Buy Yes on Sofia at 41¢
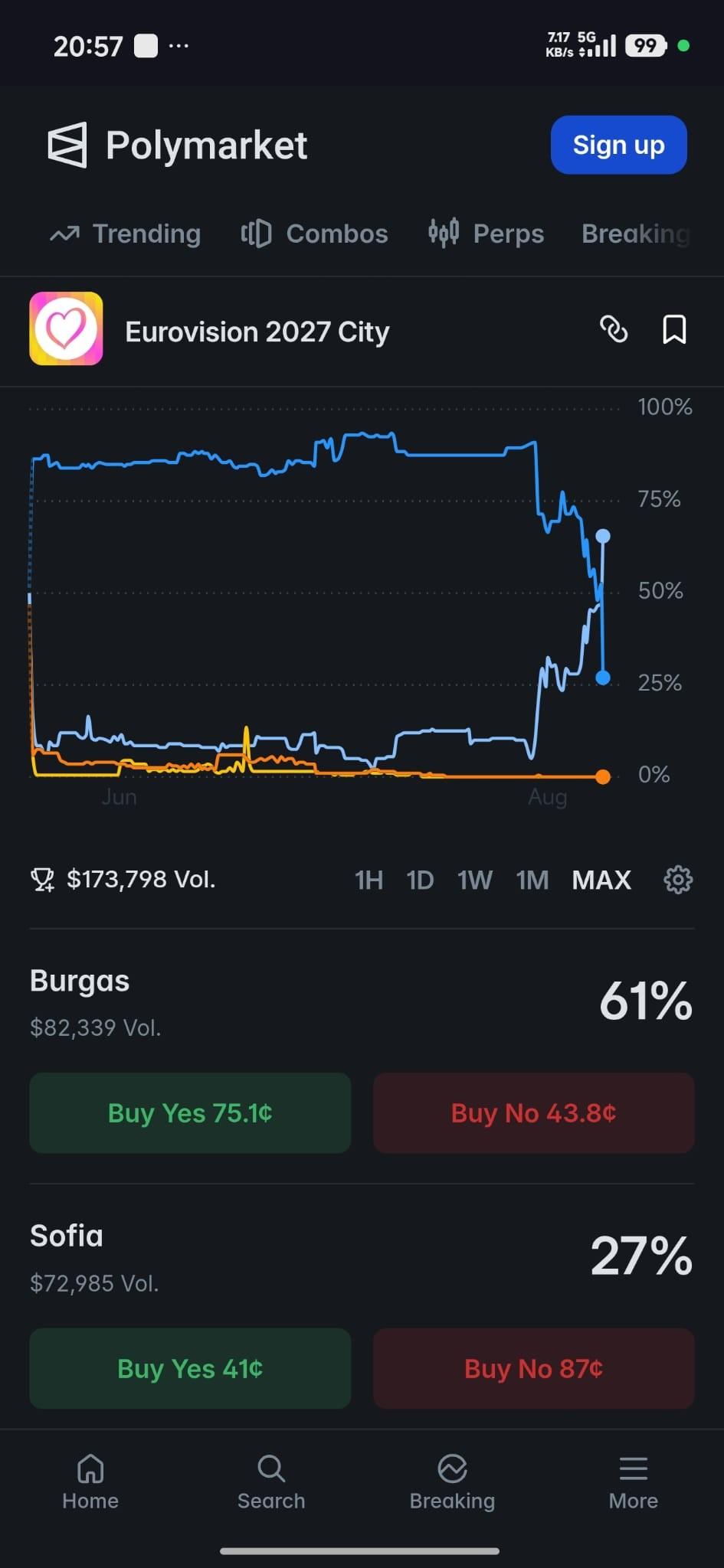The height and width of the screenshot is (1568, 724). (190, 1368)
